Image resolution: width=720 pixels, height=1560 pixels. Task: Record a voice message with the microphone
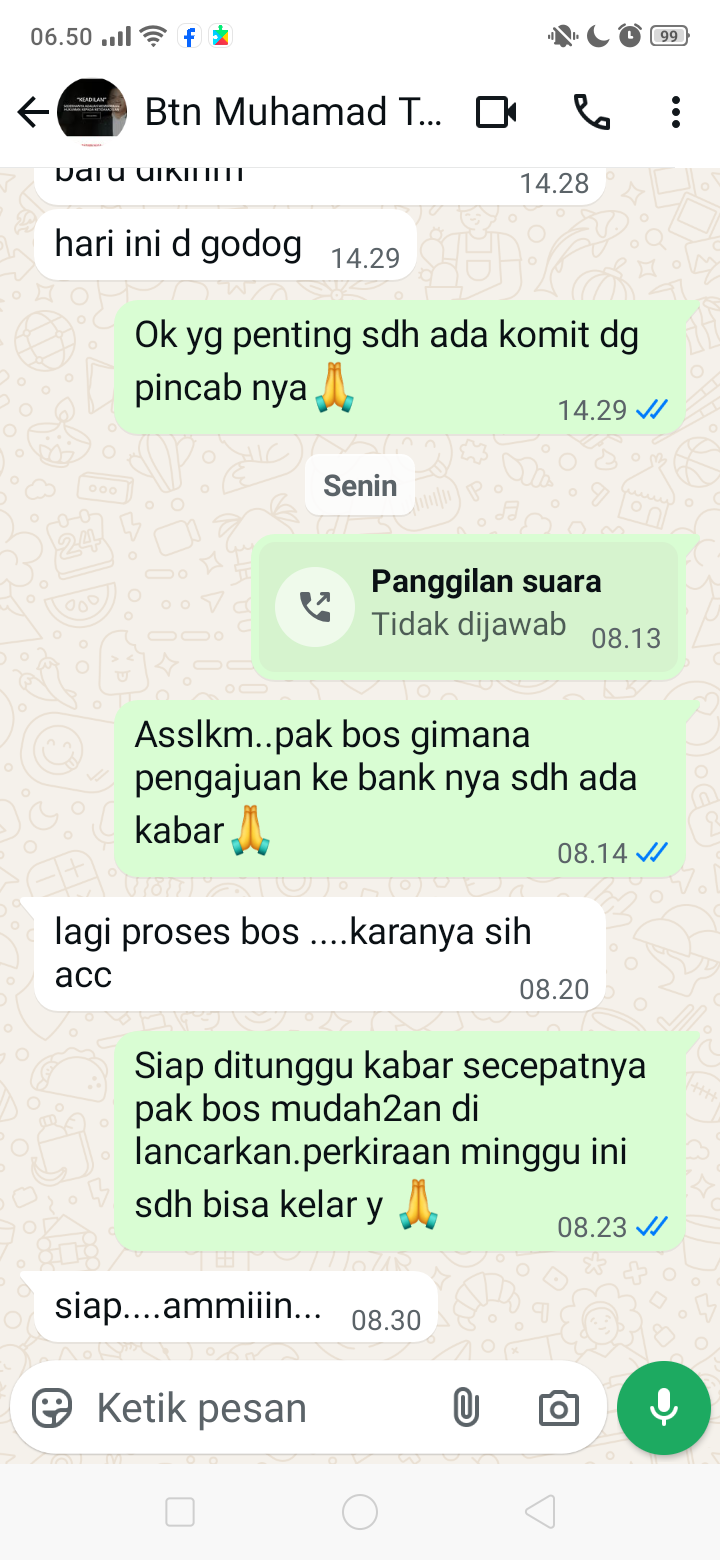click(x=664, y=1408)
